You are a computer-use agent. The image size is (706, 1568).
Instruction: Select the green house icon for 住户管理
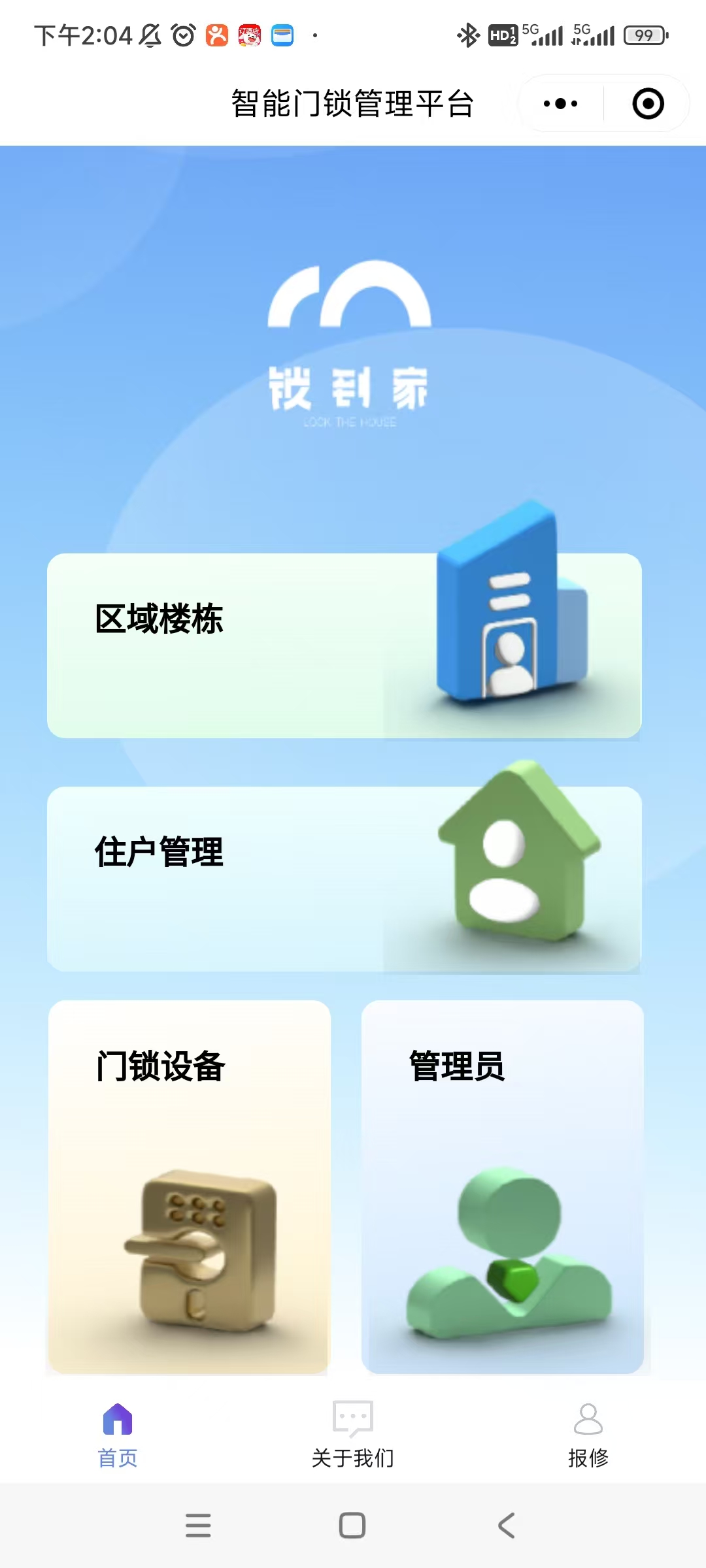[516, 862]
